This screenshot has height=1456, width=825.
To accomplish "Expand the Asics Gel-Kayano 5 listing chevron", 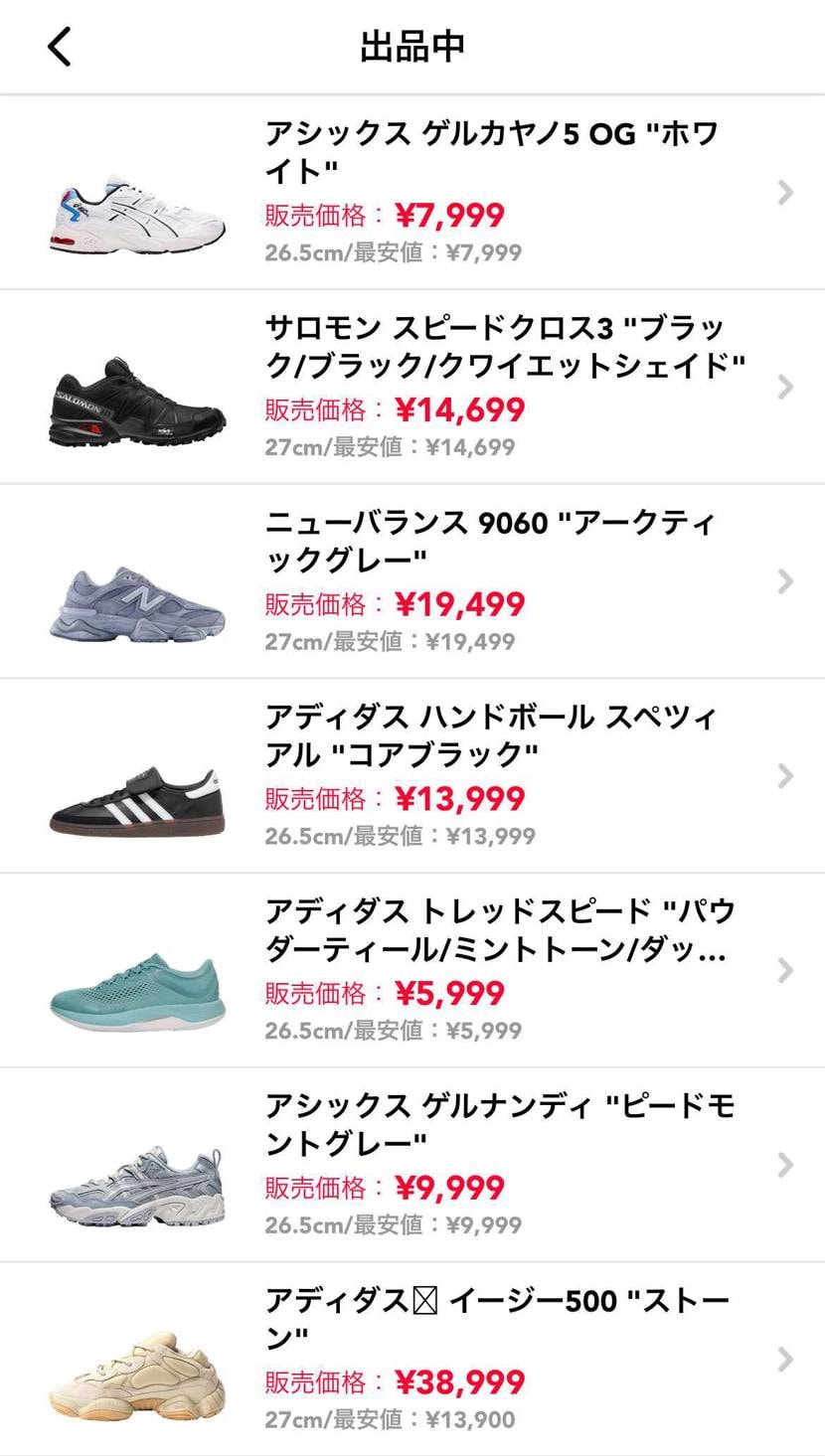I will click(786, 193).
